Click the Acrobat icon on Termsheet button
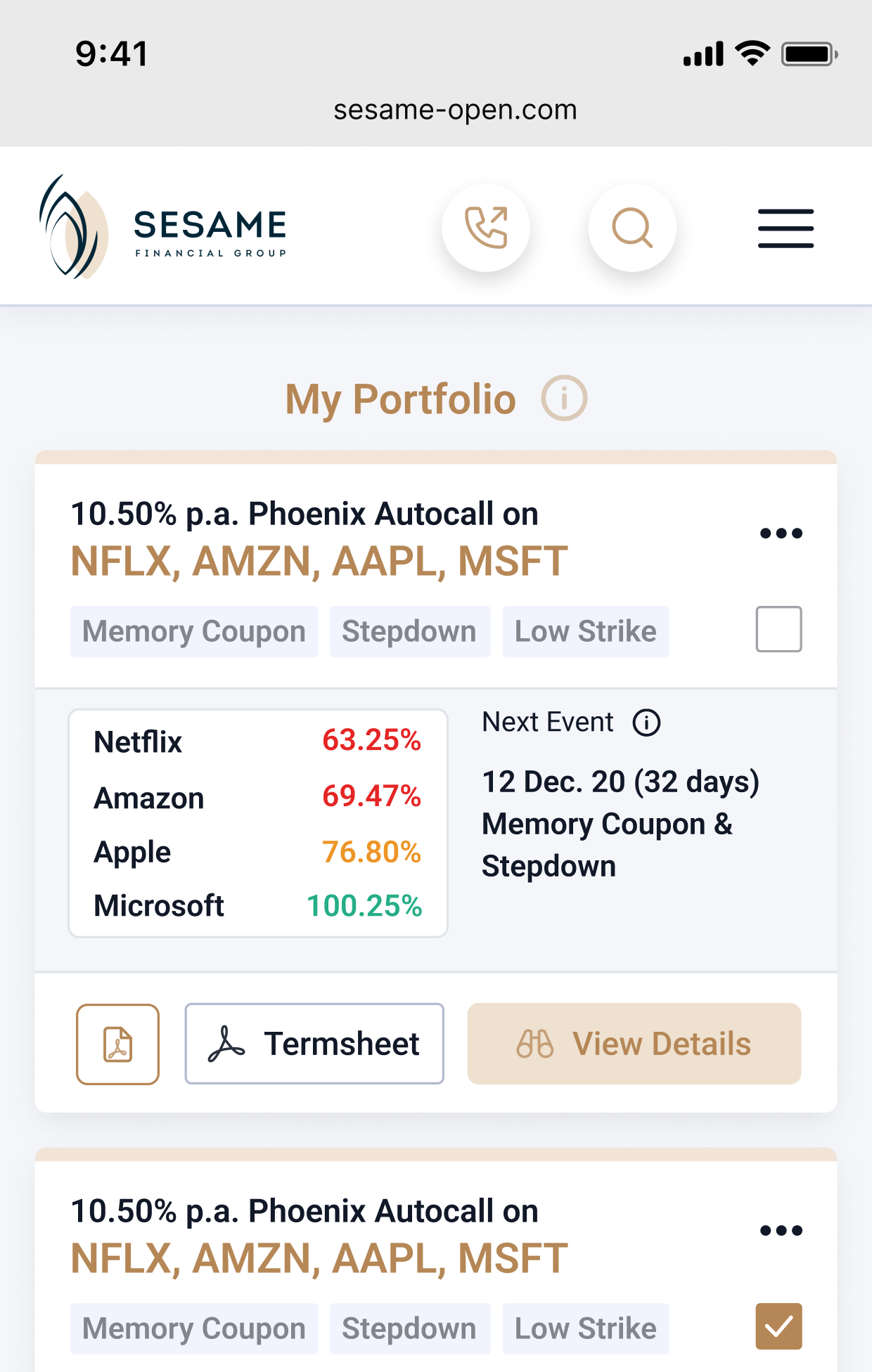This screenshot has height=1372, width=872. click(226, 1043)
